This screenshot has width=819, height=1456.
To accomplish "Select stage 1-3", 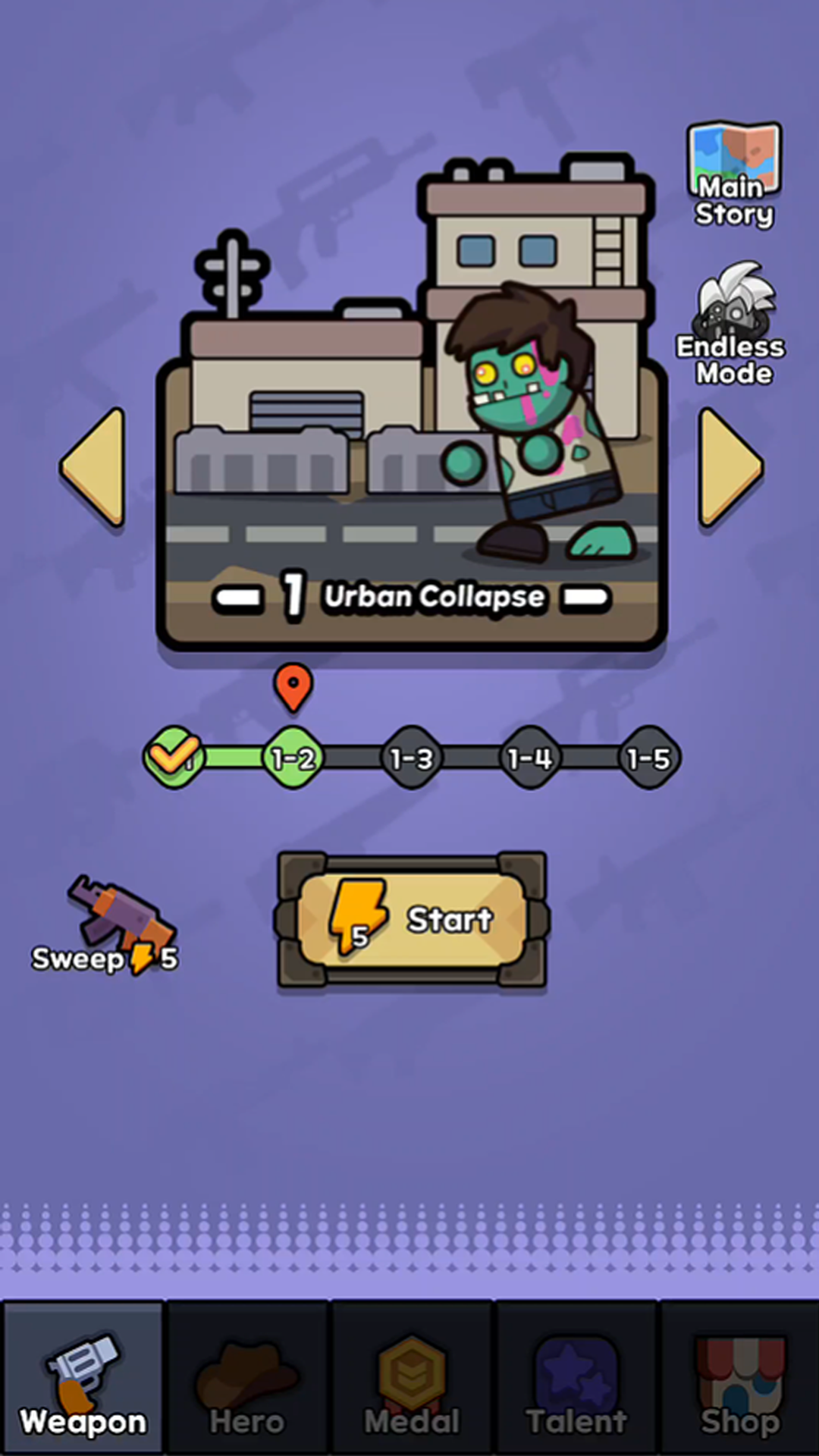I will 412,758.
